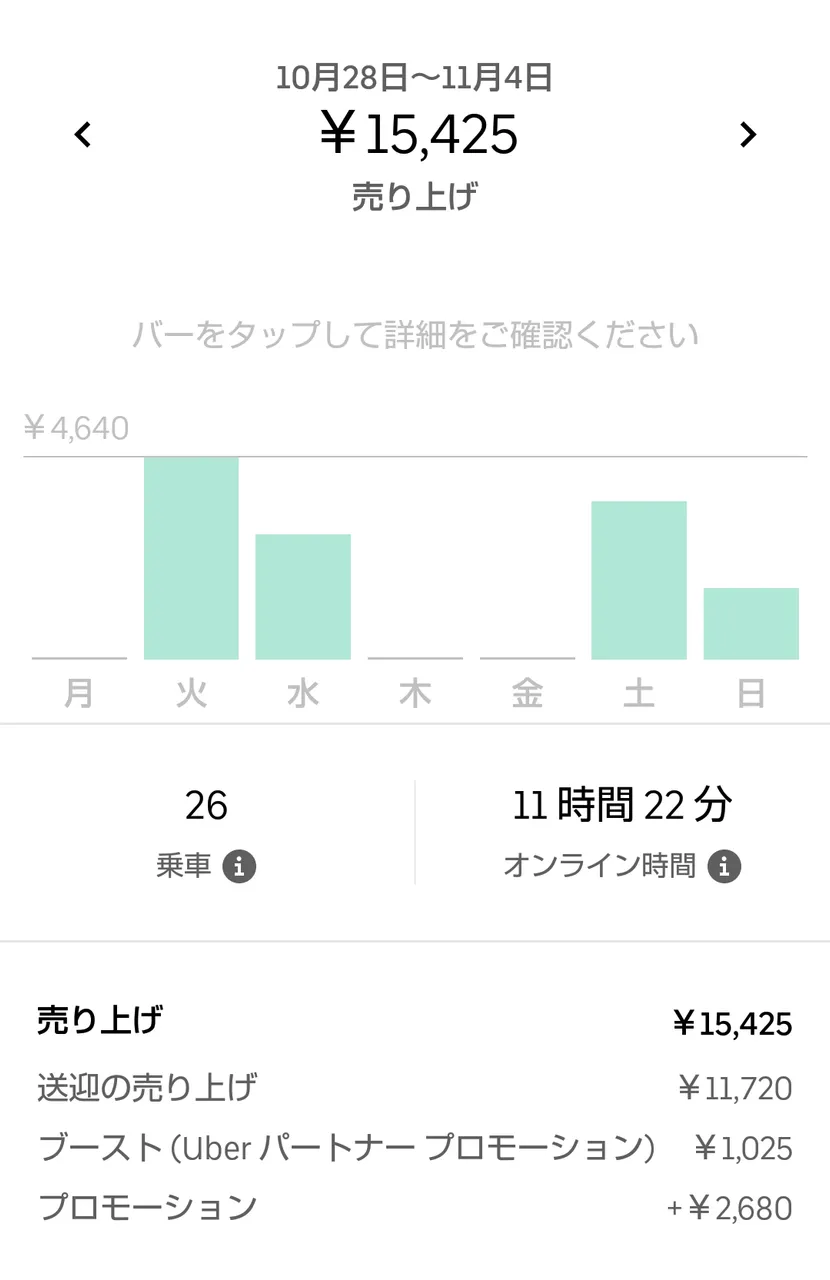
Task: Open info icon next to オンライン時間
Action: pyautogui.click(x=724, y=866)
